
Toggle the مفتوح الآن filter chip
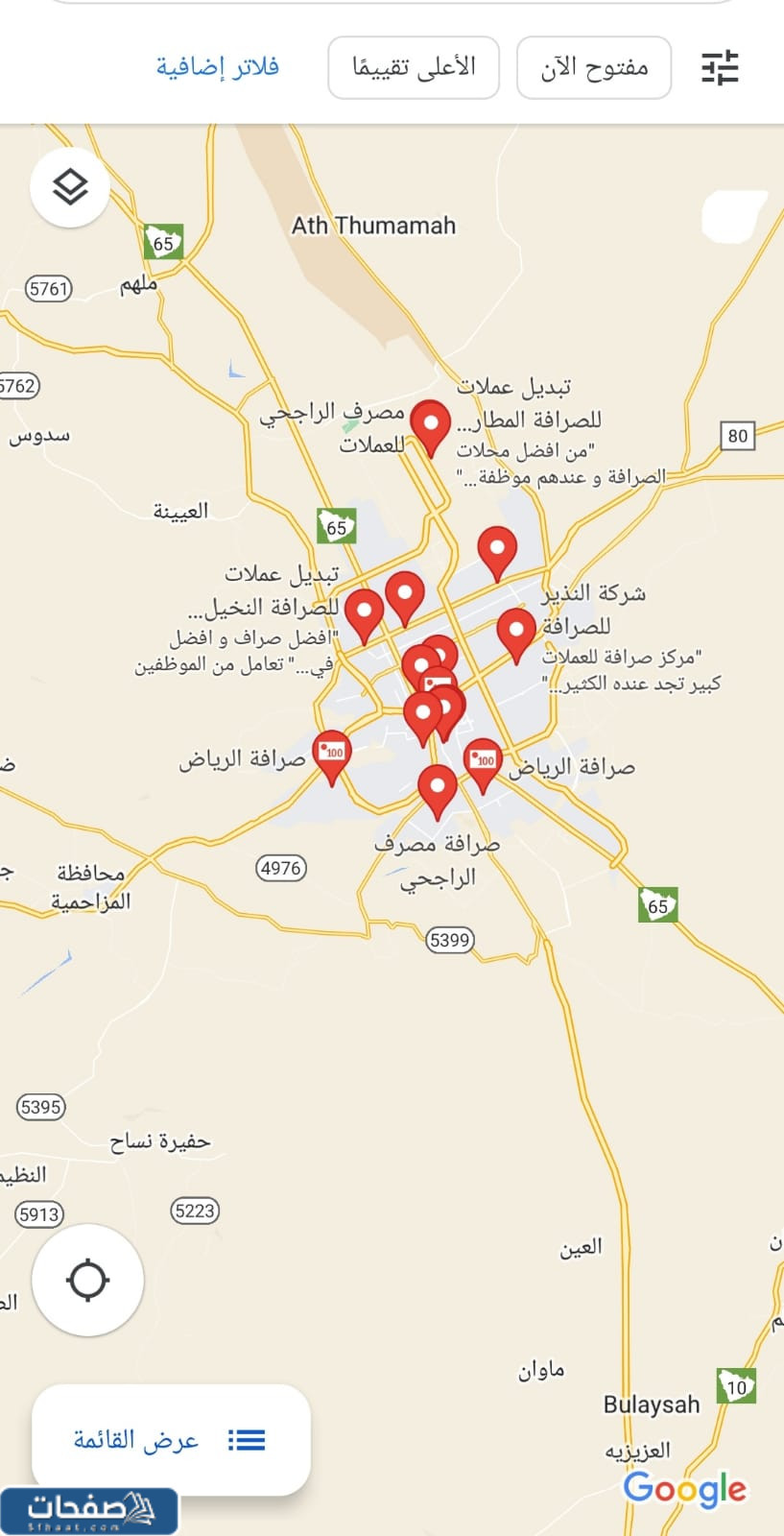click(x=593, y=67)
